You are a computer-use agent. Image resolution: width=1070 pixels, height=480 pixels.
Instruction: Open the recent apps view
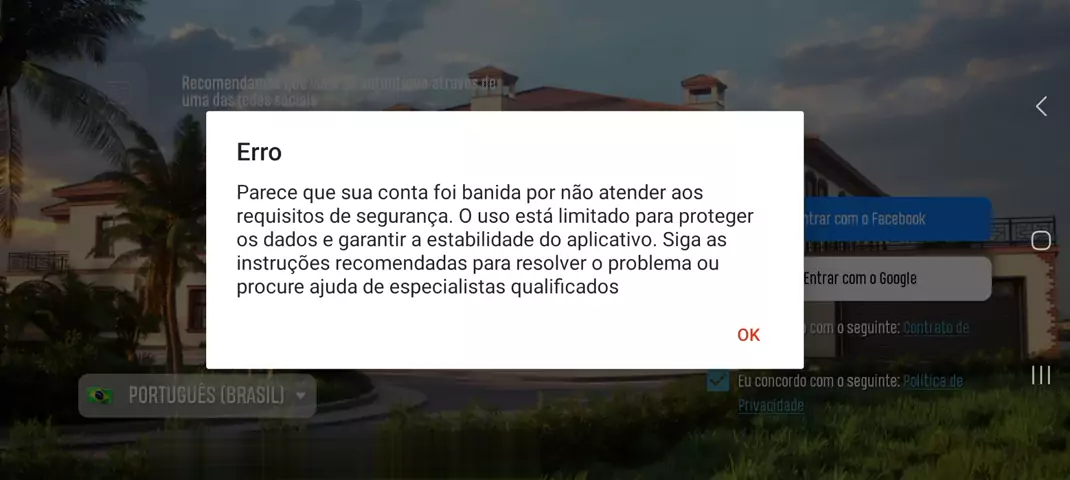coord(1041,375)
